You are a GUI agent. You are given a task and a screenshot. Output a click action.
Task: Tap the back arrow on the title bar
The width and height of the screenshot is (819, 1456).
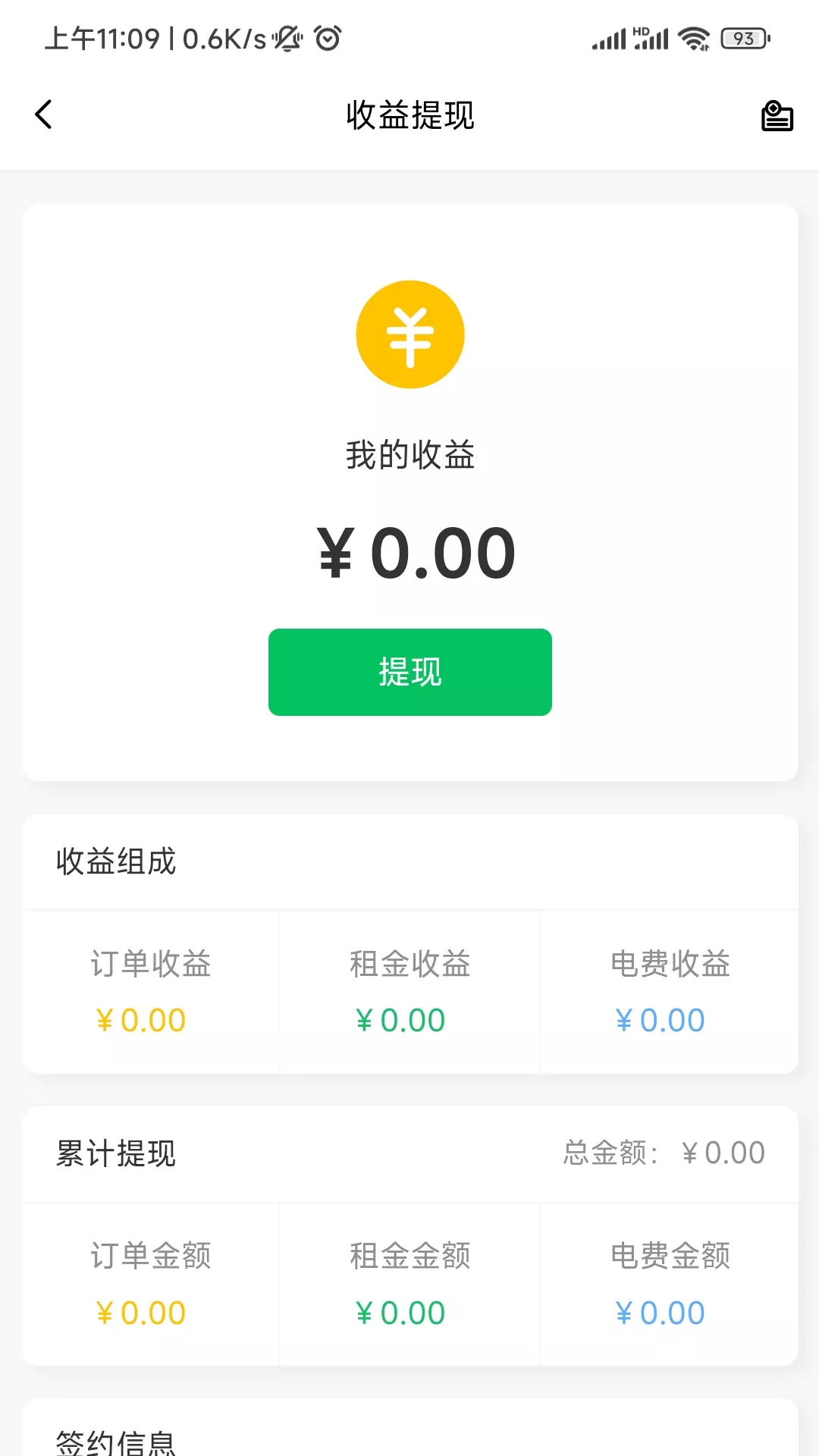click(43, 115)
